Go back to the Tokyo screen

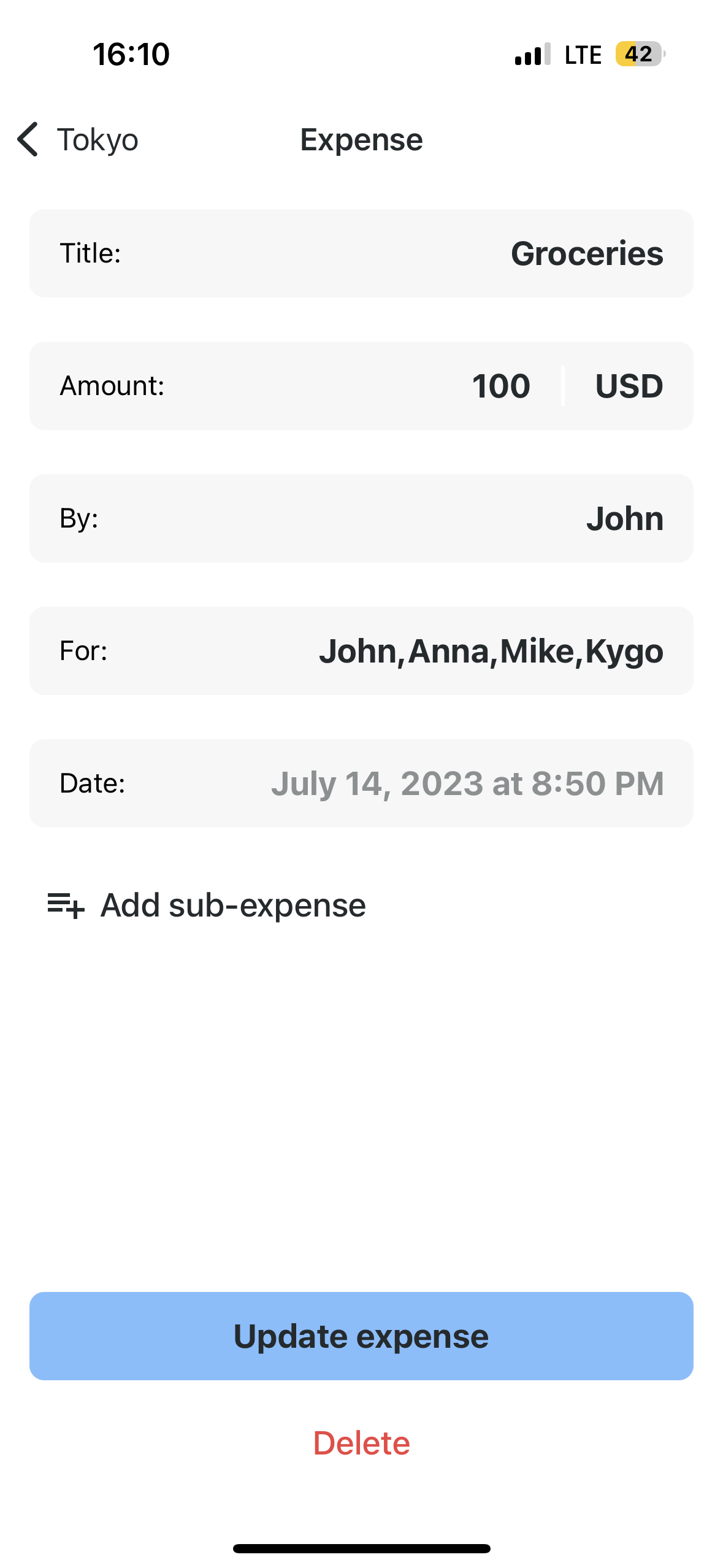77,139
